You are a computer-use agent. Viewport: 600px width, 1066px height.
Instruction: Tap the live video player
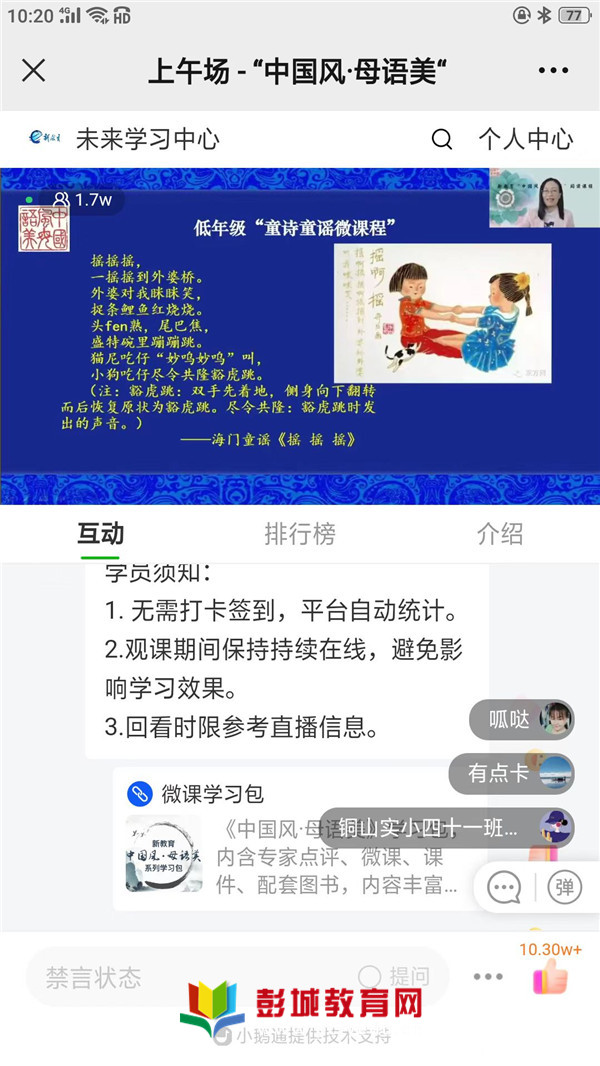300,335
